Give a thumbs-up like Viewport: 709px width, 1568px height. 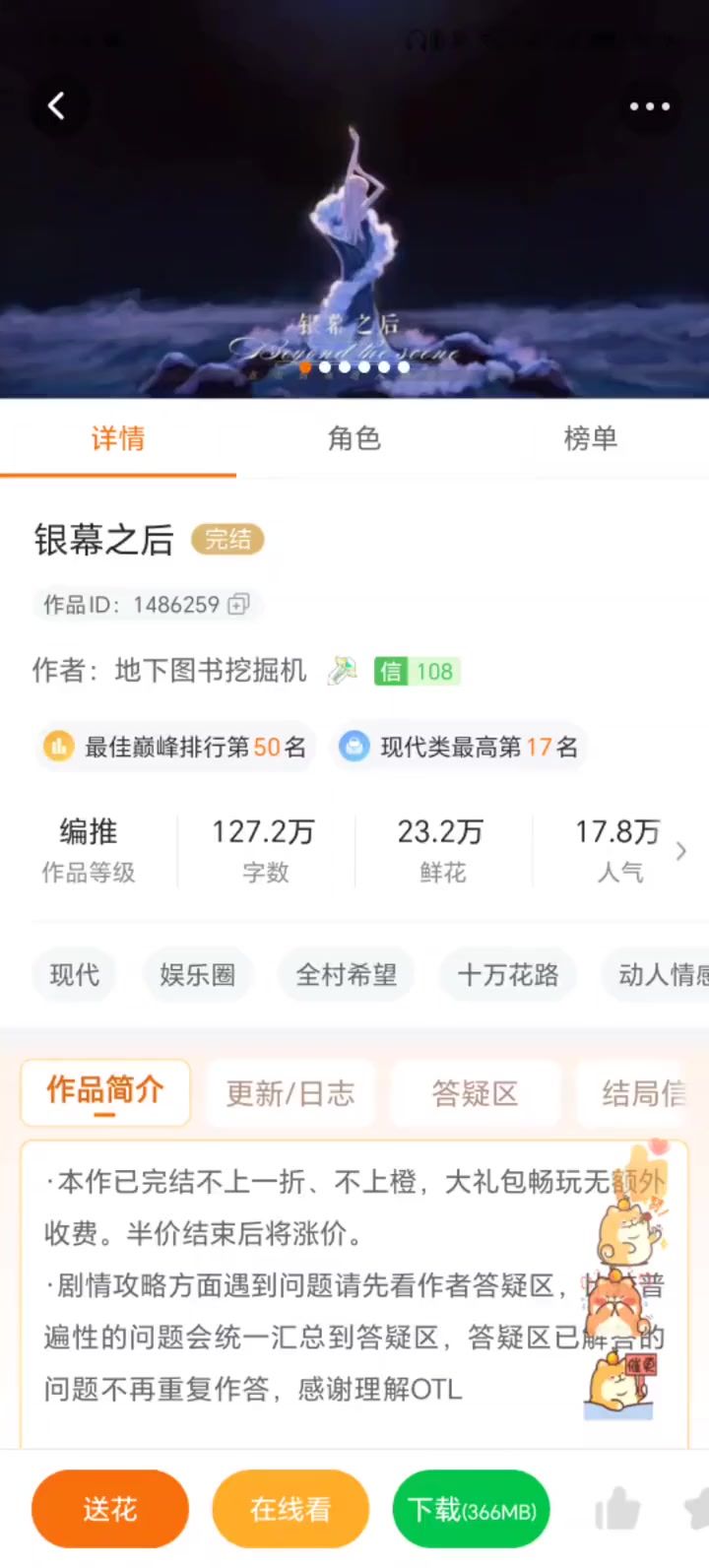618,1509
